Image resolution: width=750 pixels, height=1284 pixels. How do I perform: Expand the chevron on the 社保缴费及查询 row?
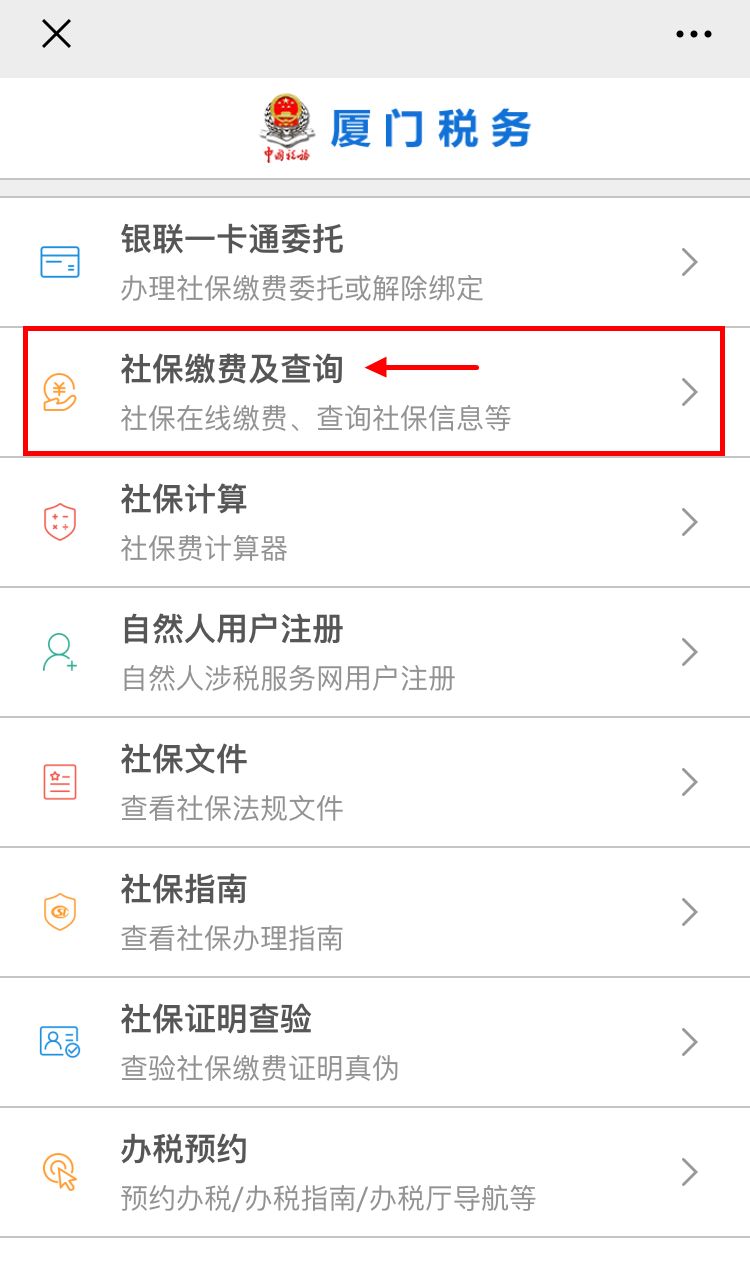[x=689, y=392]
